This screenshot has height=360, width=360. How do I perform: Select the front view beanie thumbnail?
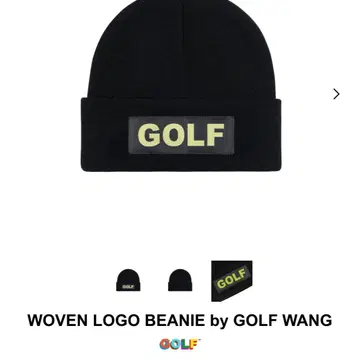click(128, 280)
